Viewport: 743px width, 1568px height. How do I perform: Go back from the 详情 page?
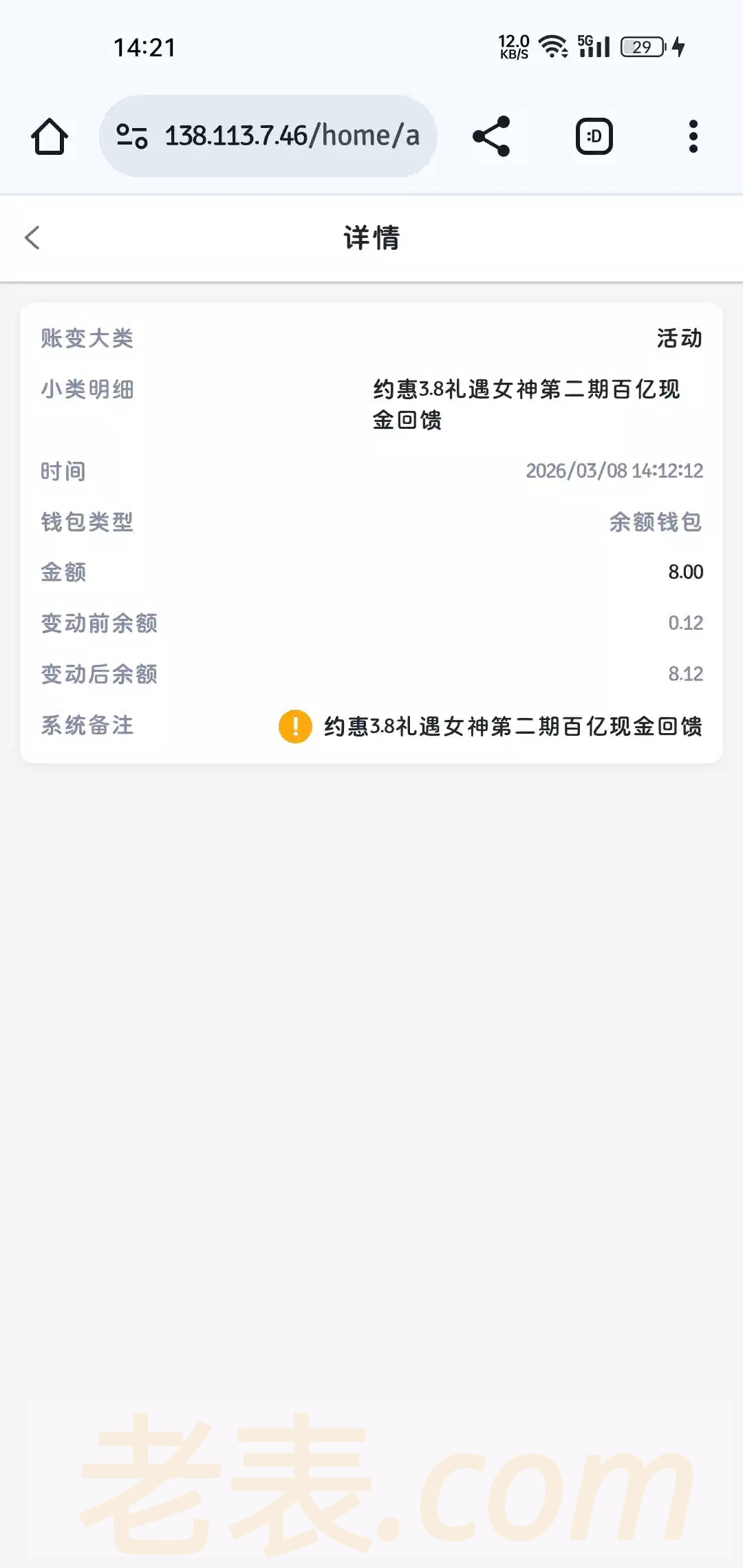32,237
